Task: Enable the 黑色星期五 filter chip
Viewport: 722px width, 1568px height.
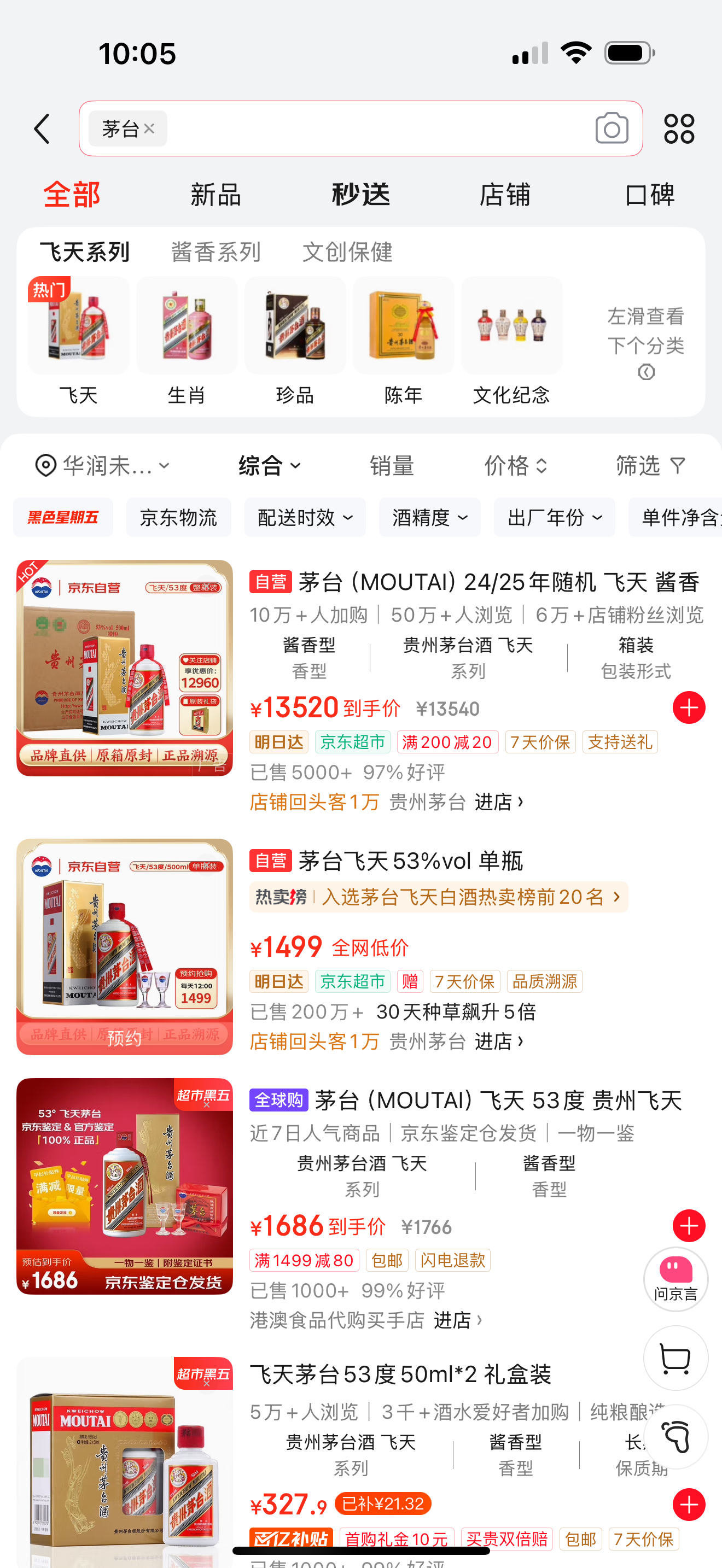Action: [x=63, y=517]
